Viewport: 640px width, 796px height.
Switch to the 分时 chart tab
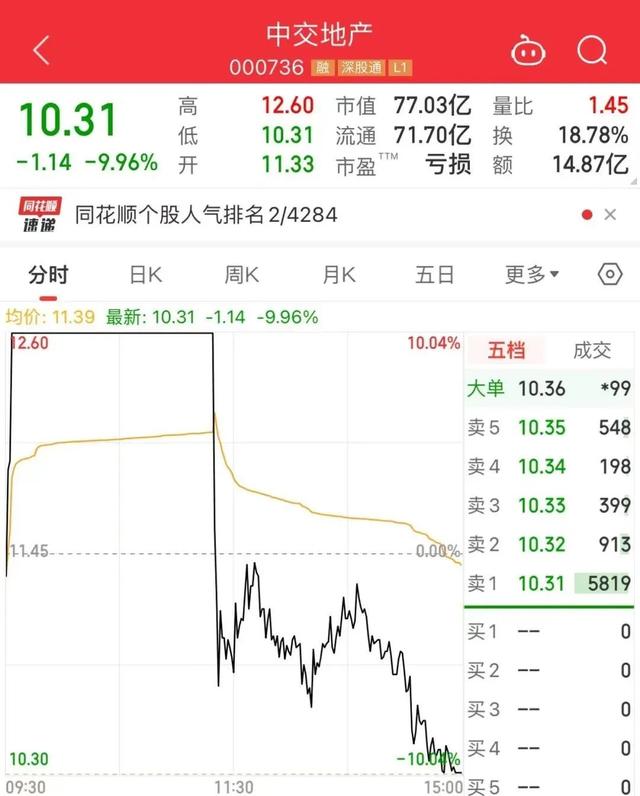48,275
